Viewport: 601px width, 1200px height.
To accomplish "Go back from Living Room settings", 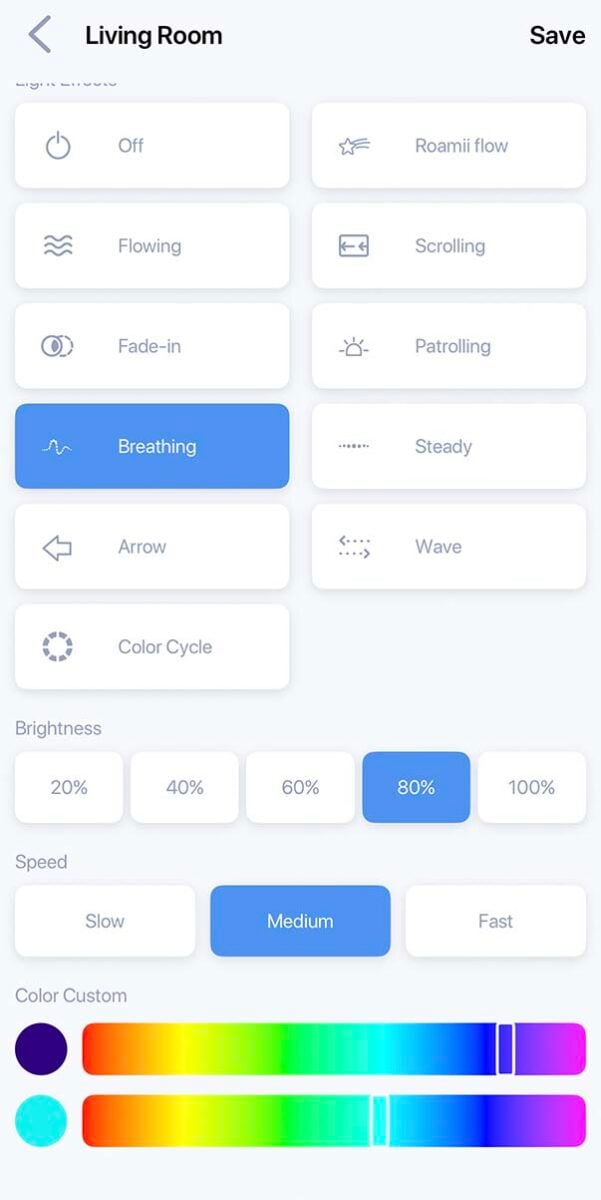I will [40, 36].
